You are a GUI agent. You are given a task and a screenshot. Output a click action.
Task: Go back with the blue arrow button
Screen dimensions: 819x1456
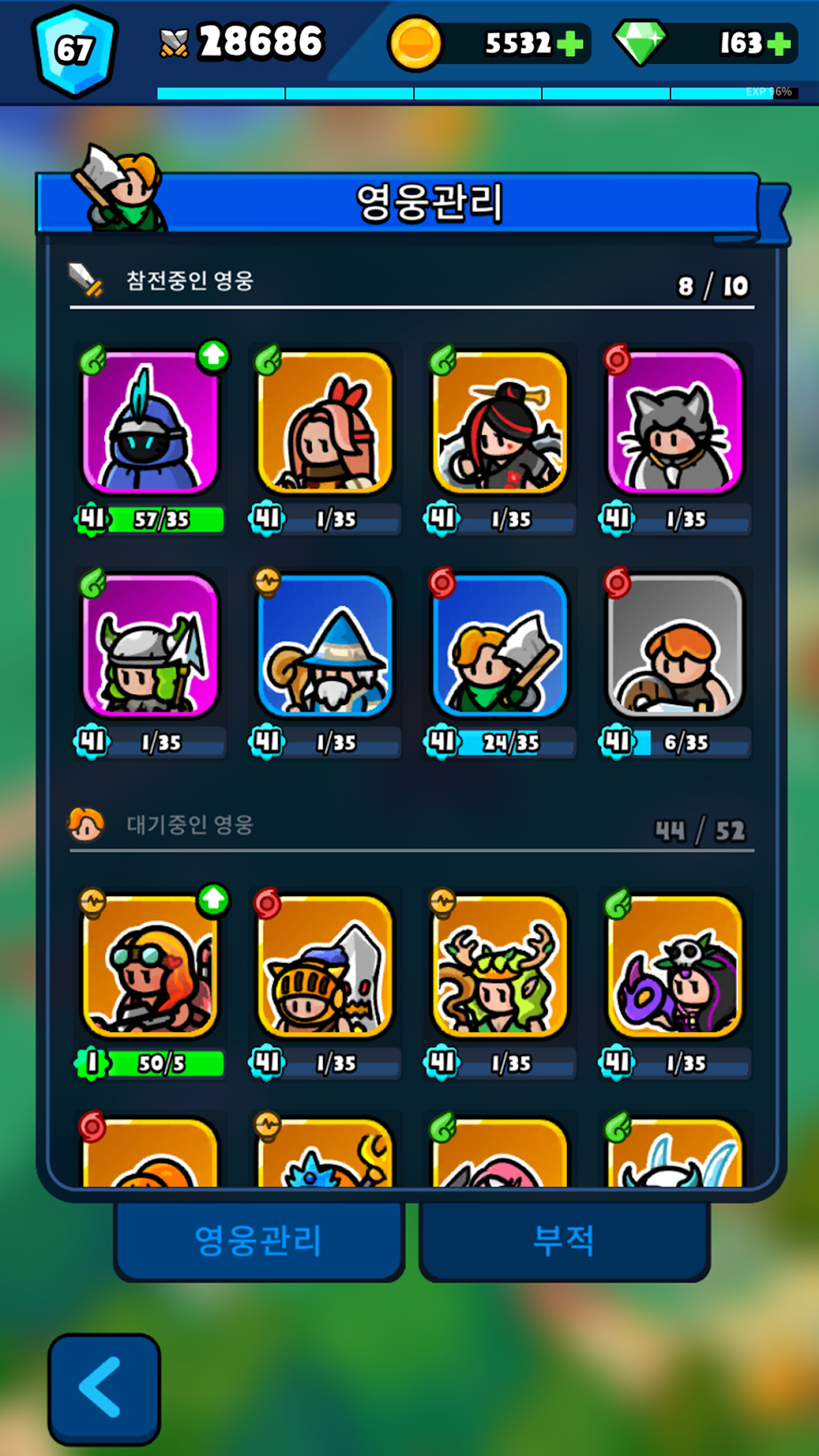click(104, 1388)
